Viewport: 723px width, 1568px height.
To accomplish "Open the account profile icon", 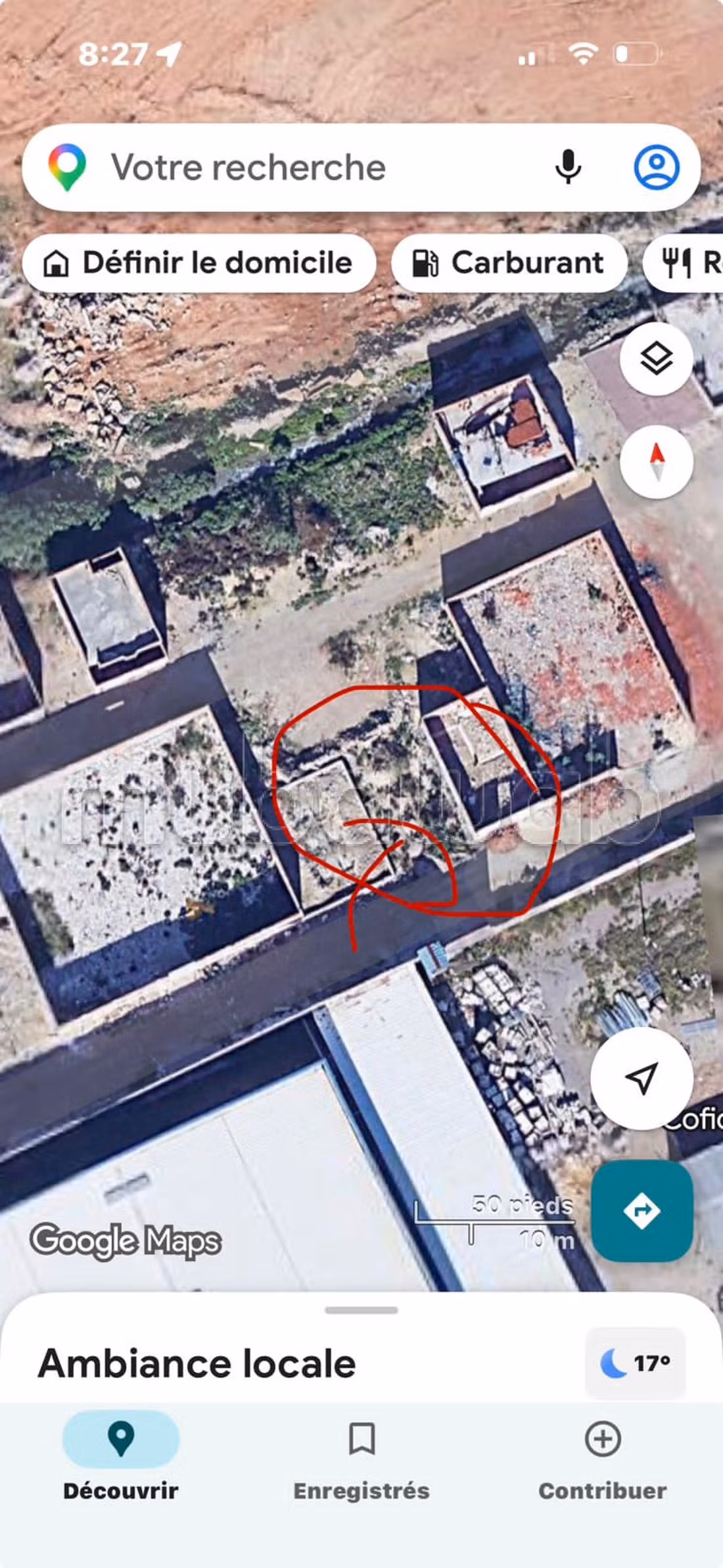I will pos(656,167).
